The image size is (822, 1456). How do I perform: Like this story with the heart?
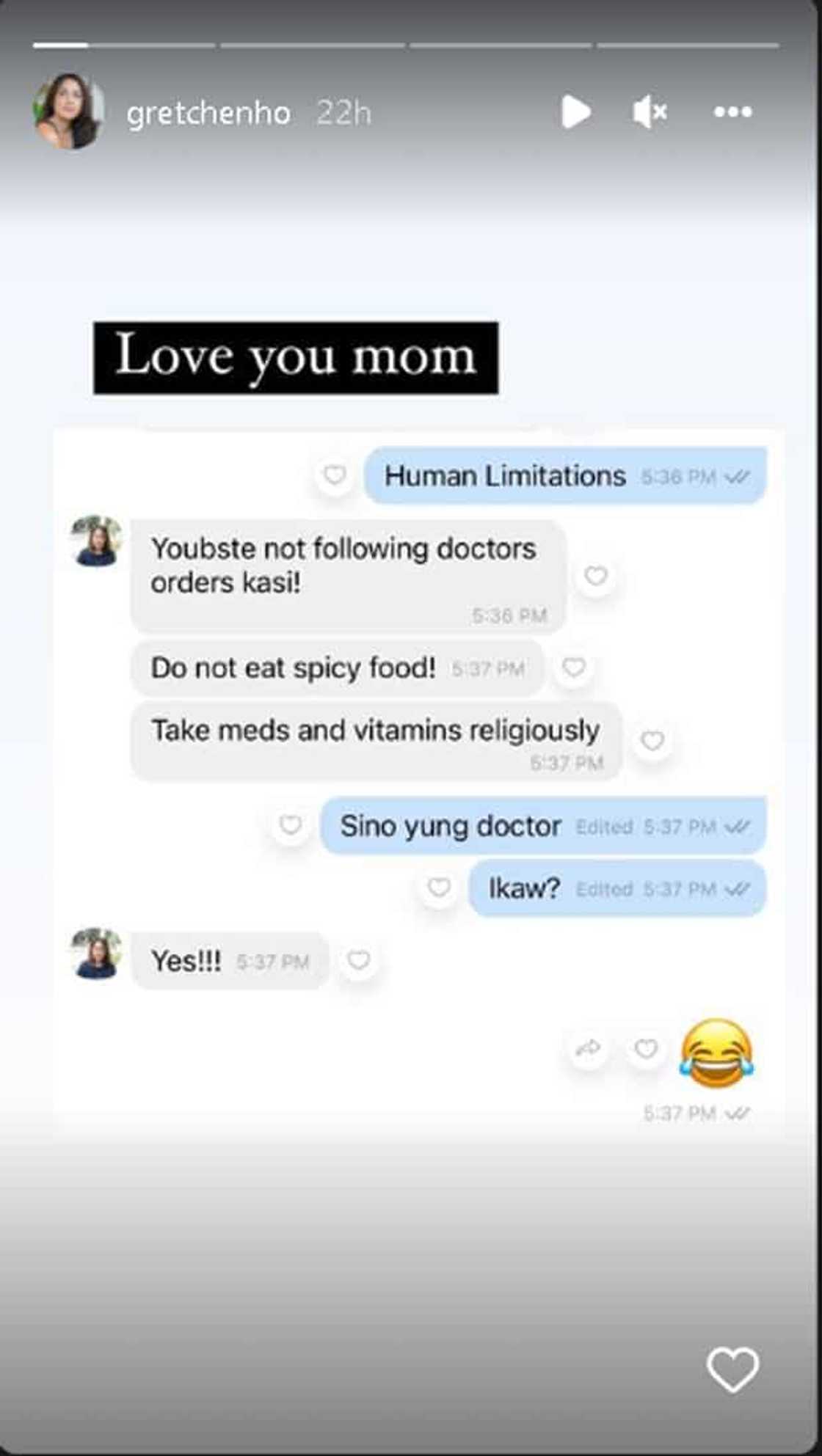pyautogui.click(x=732, y=1369)
